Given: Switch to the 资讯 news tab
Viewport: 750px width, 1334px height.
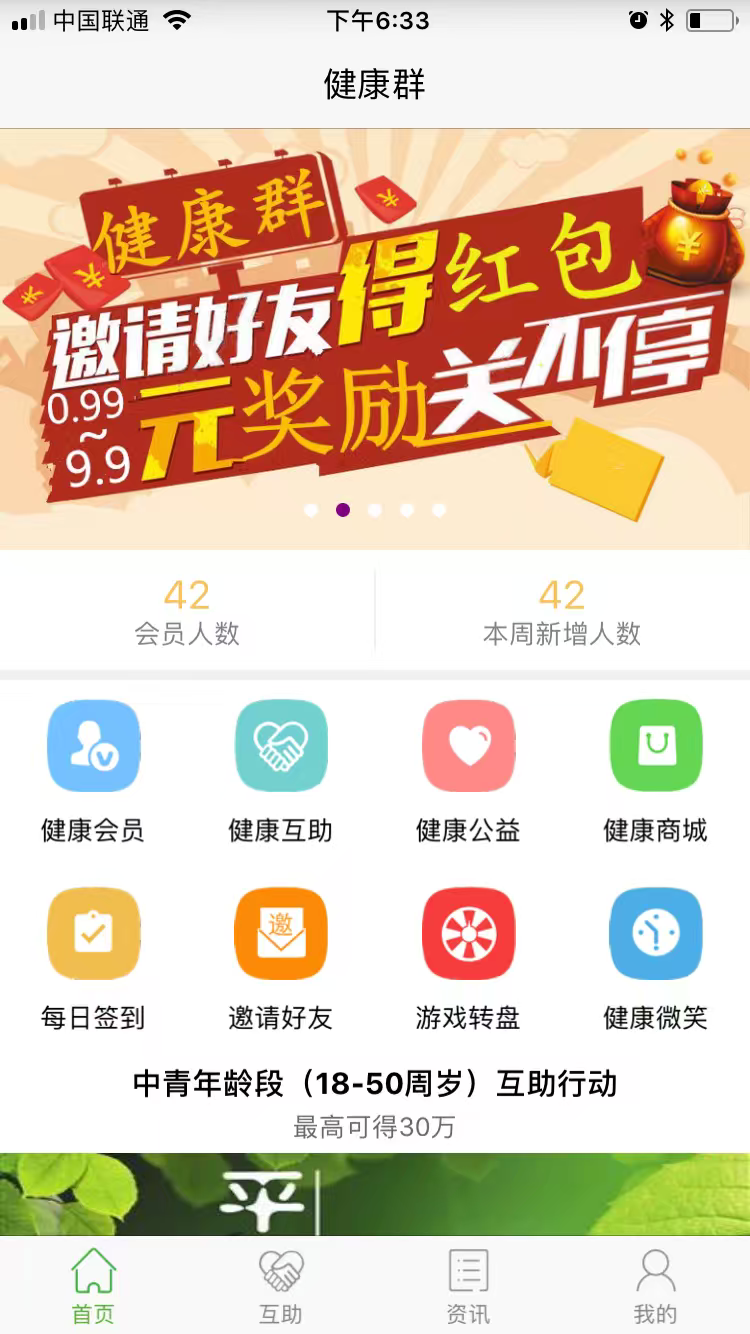Looking at the screenshot, I should [x=468, y=1286].
